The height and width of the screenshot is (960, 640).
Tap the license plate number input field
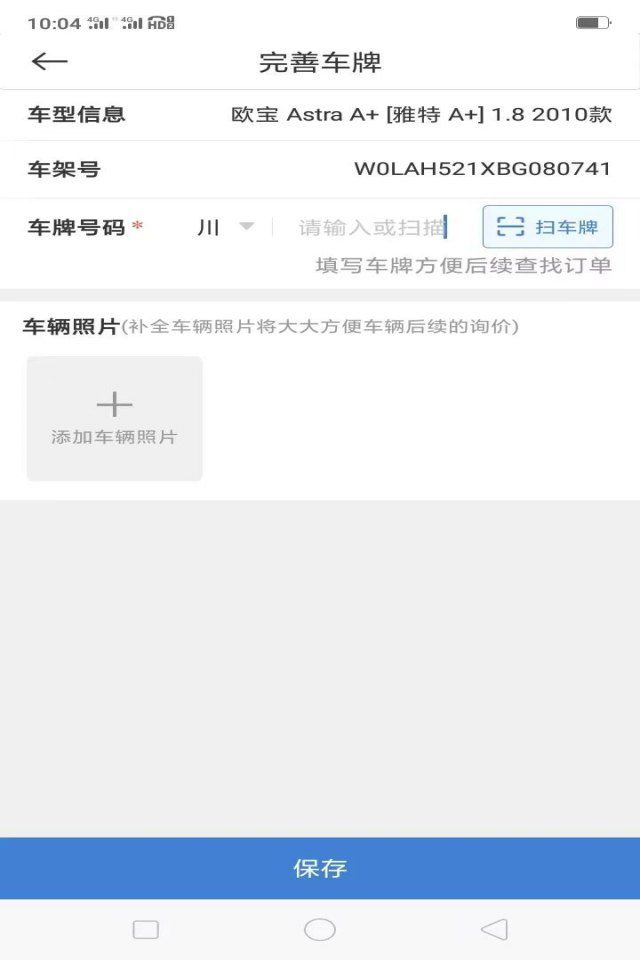click(372, 228)
